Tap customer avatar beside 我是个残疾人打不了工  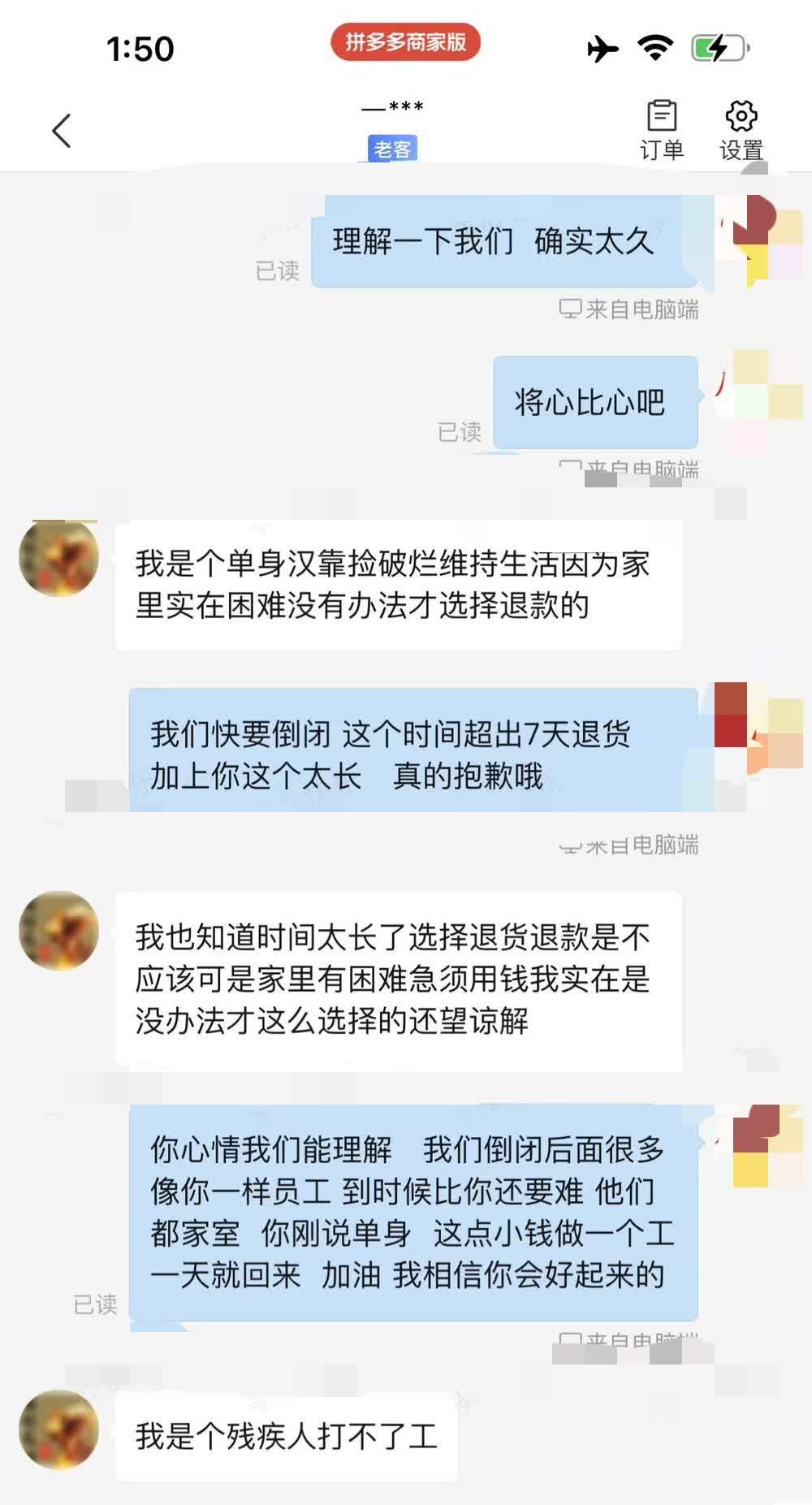pos(58,1429)
